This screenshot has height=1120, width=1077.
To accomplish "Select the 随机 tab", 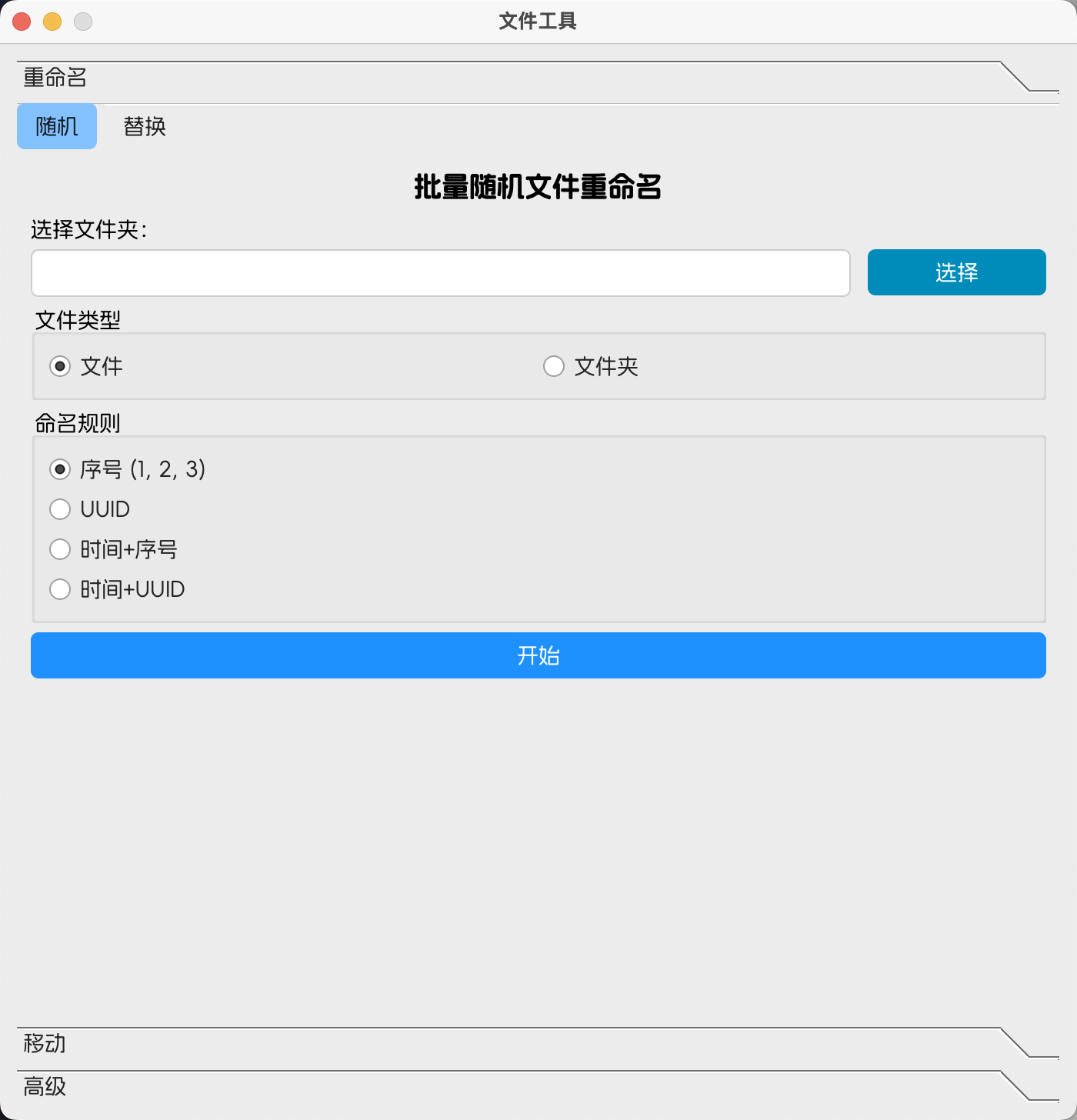I will (57, 126).
